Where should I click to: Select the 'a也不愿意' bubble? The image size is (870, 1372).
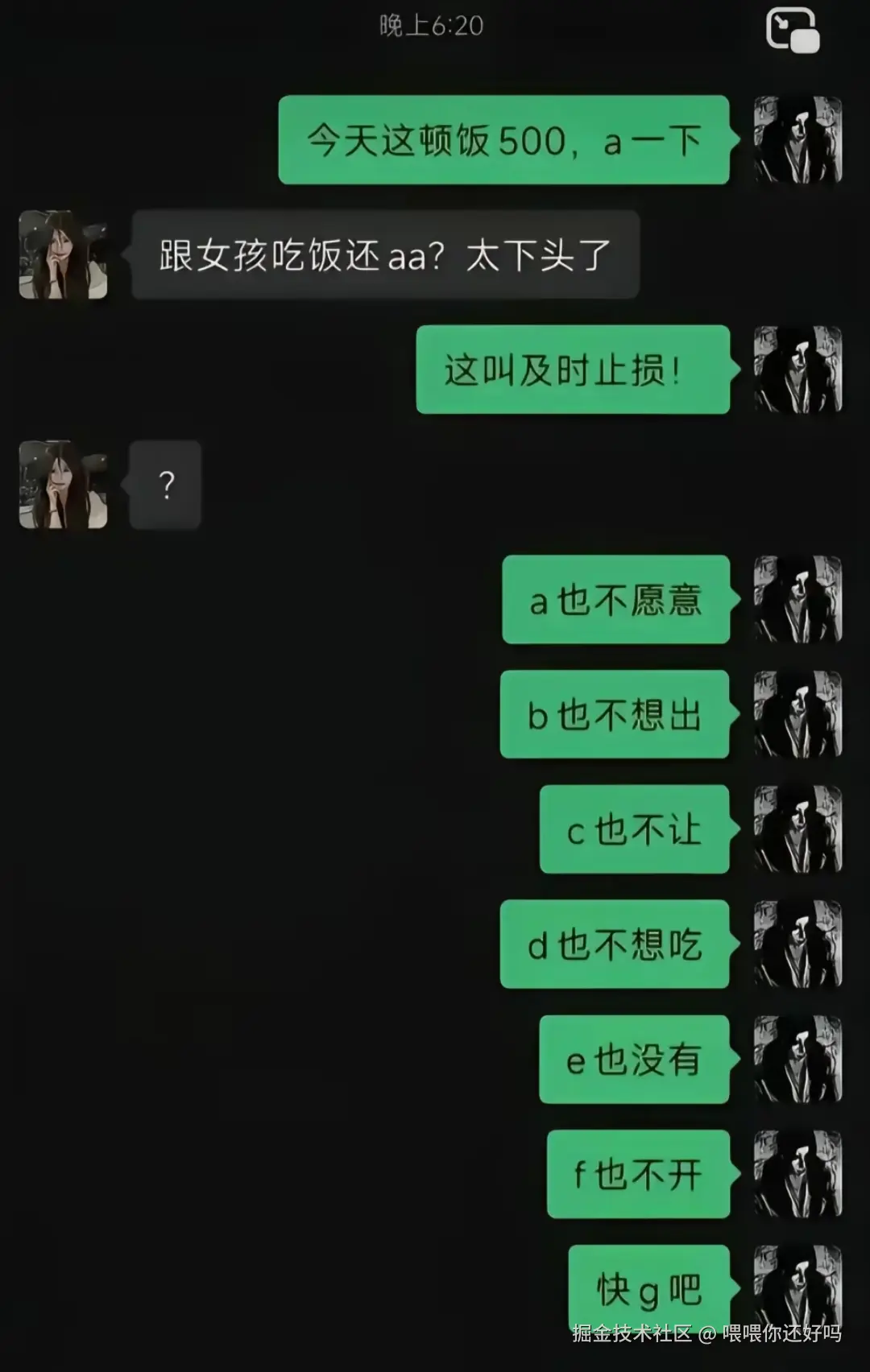[616, 600]
